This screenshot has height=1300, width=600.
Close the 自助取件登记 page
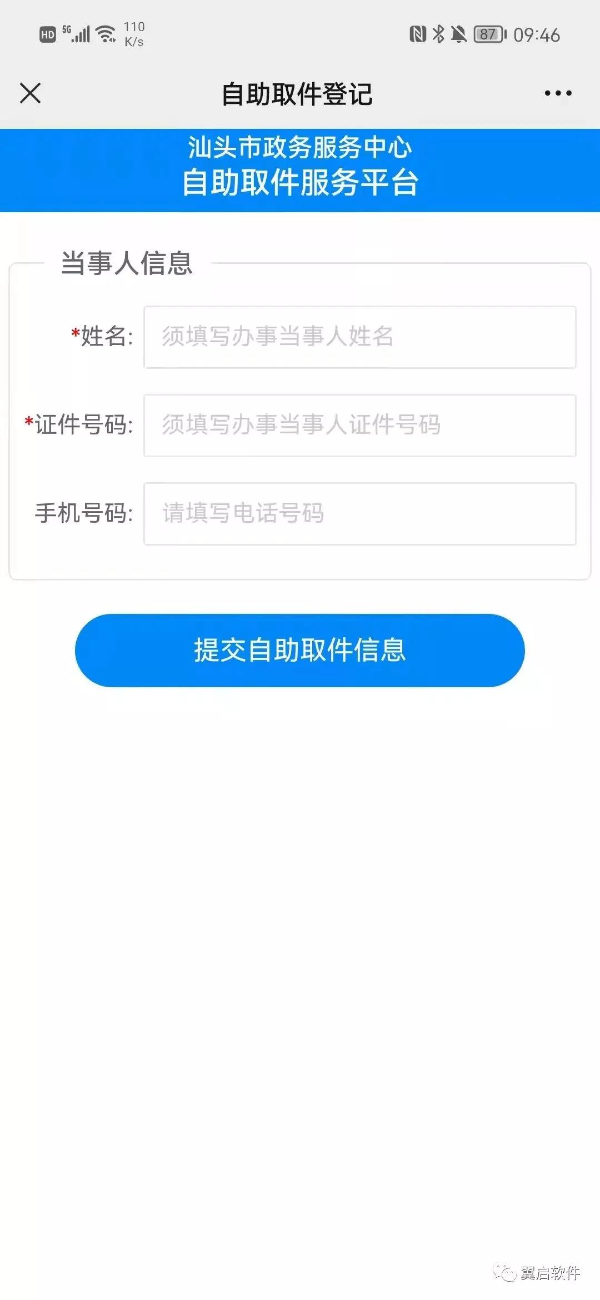(x=31, y=94)
